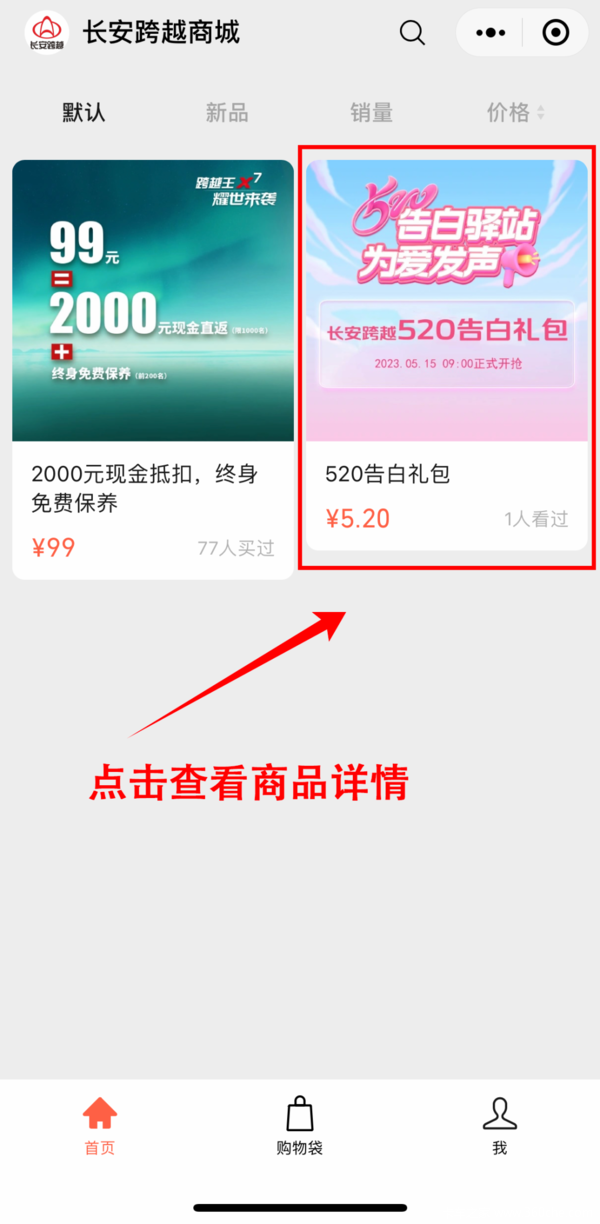The height and width of the screenshot is (1224, 600).
Task: Open the mini program more-options menu
Action: [490, 33]
